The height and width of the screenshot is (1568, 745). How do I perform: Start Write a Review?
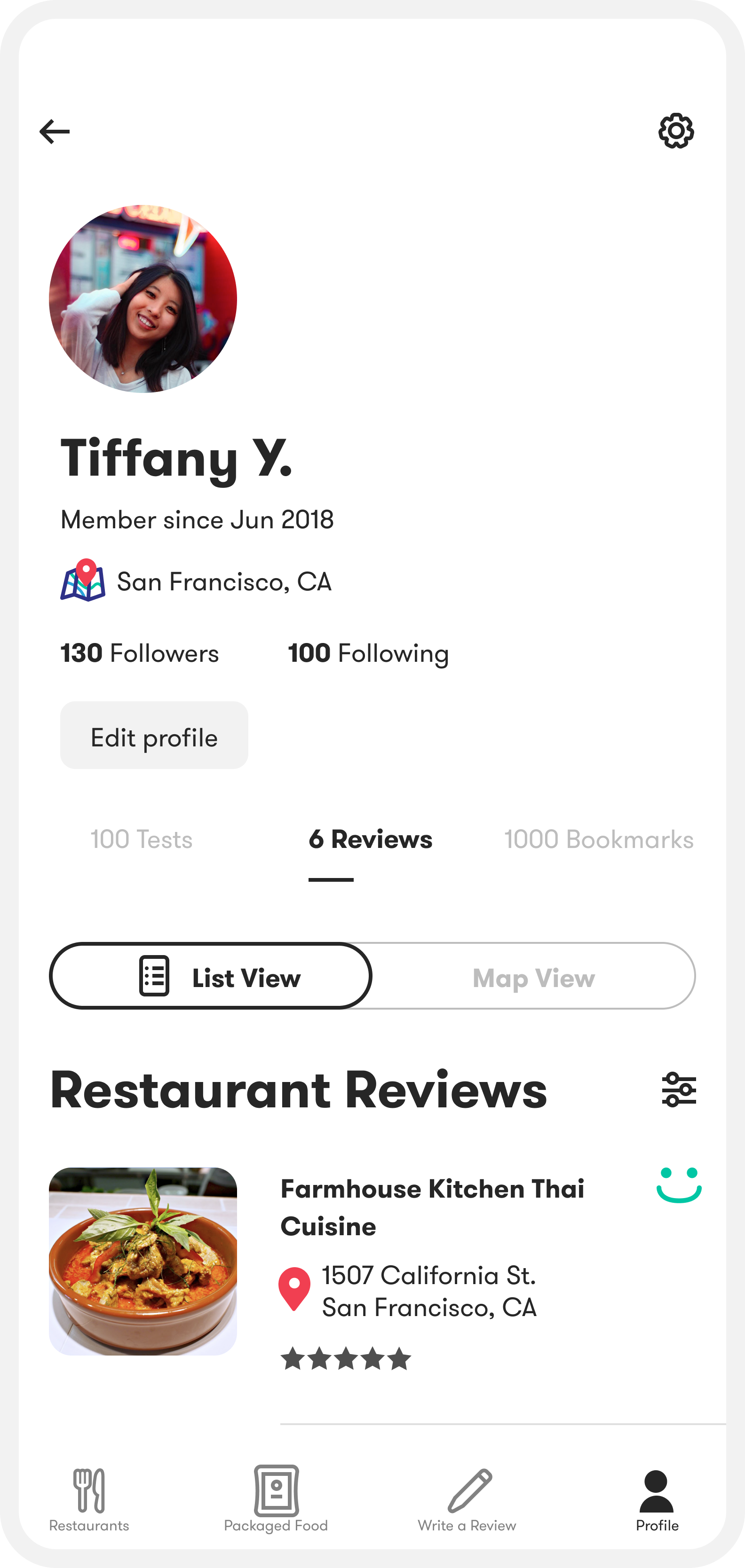coord(467,1498)
